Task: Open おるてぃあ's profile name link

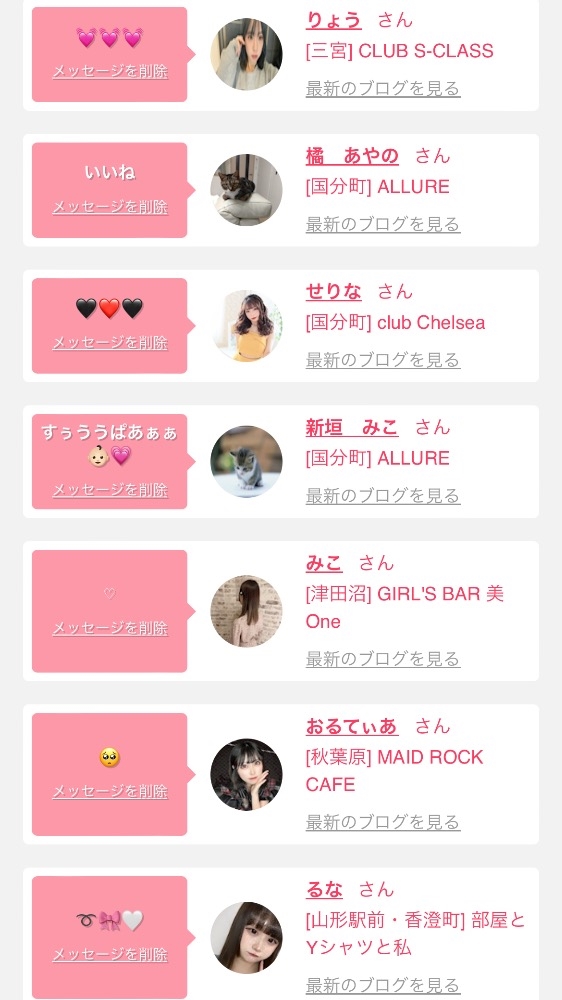Action: 351,726
